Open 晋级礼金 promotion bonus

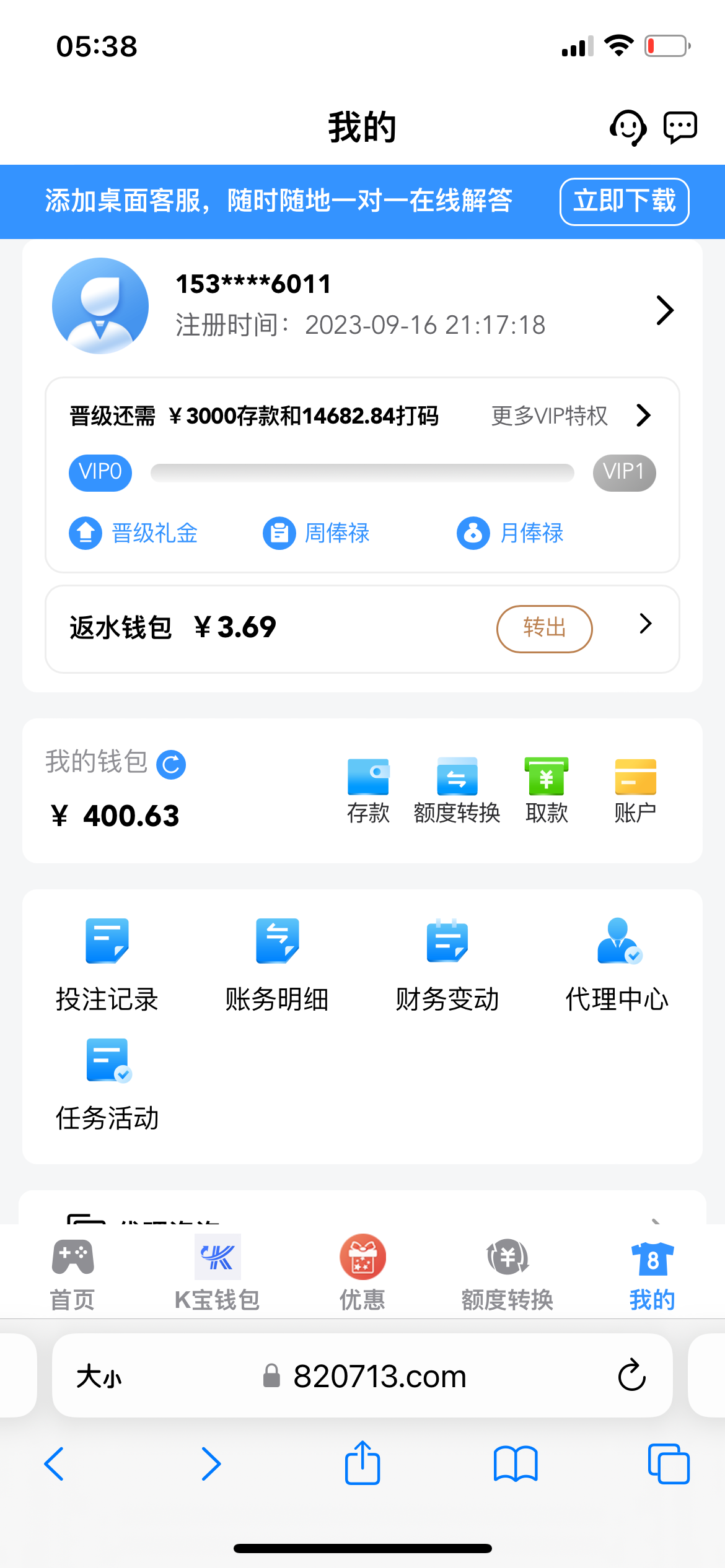tap(134, 533)
